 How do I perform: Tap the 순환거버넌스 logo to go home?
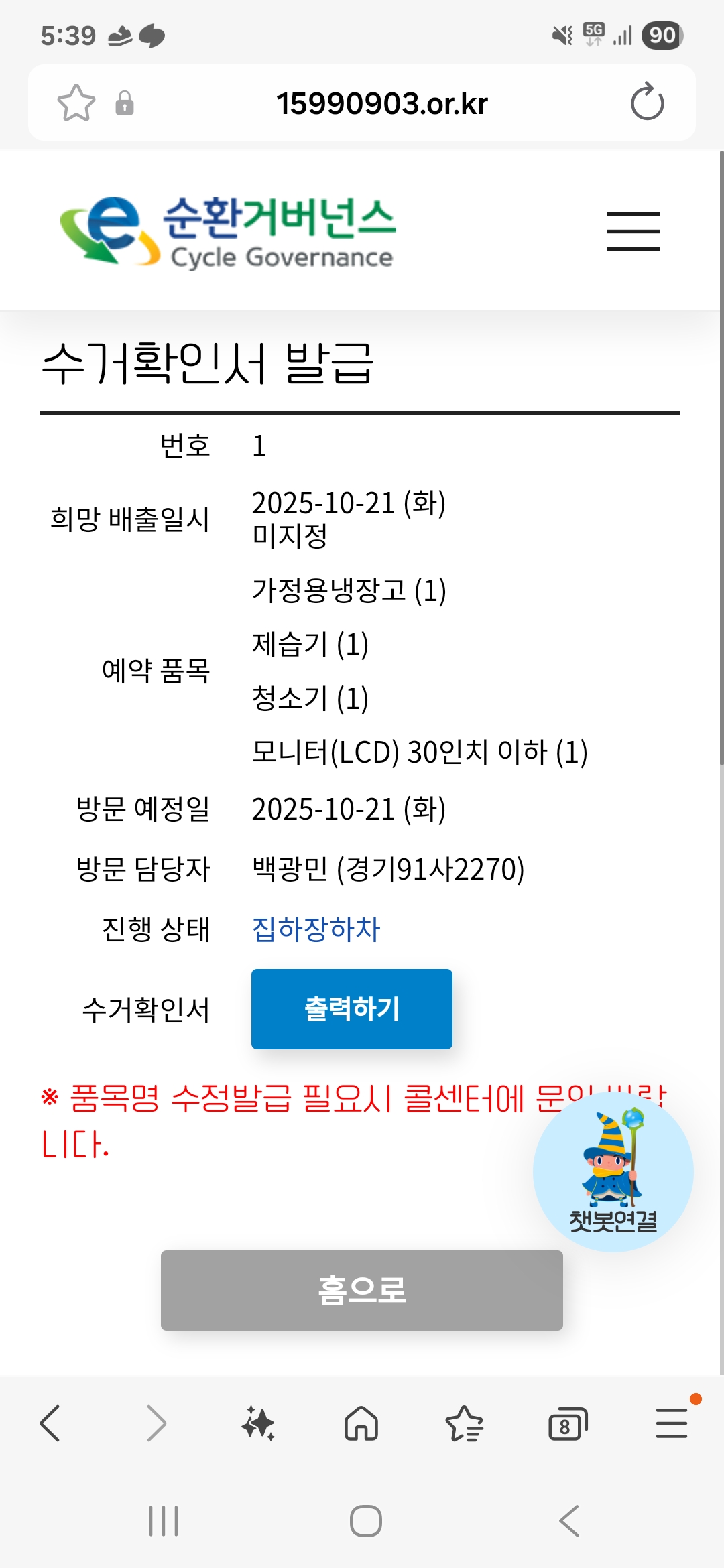coord(228,231)
